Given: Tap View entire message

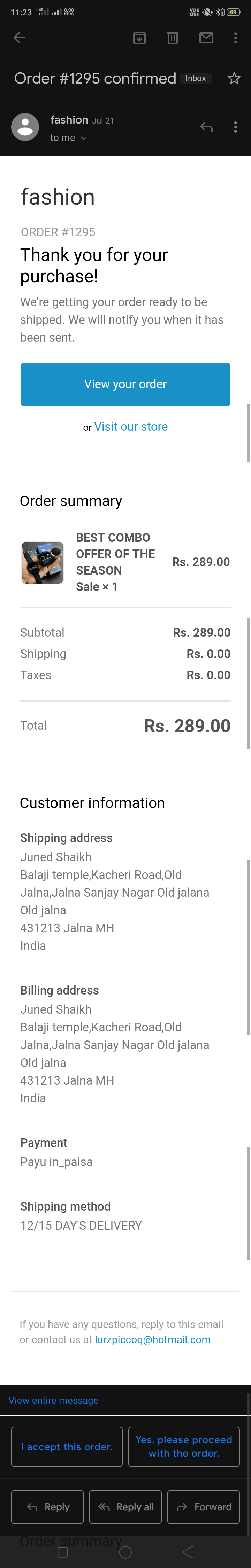Looking at the screenshot, I should point(54,1400).
